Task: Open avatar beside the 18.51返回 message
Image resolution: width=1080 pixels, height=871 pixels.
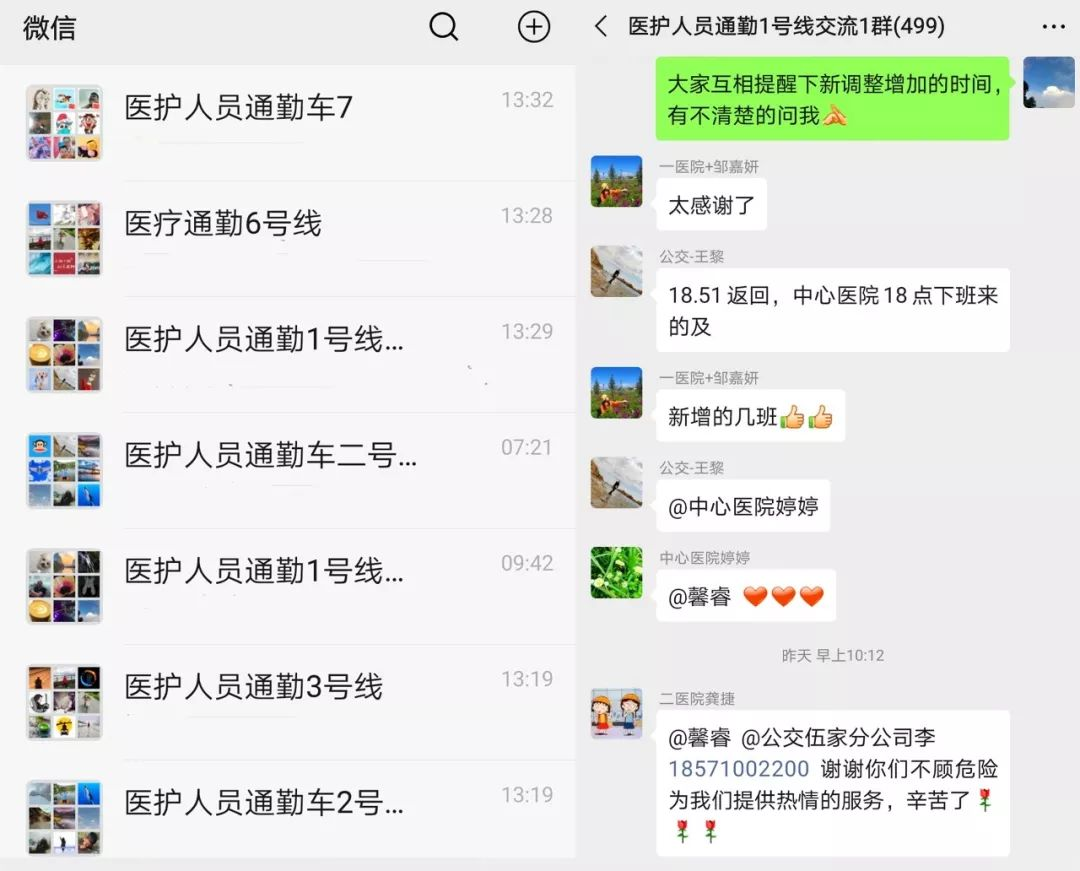Action: (616, 271)
